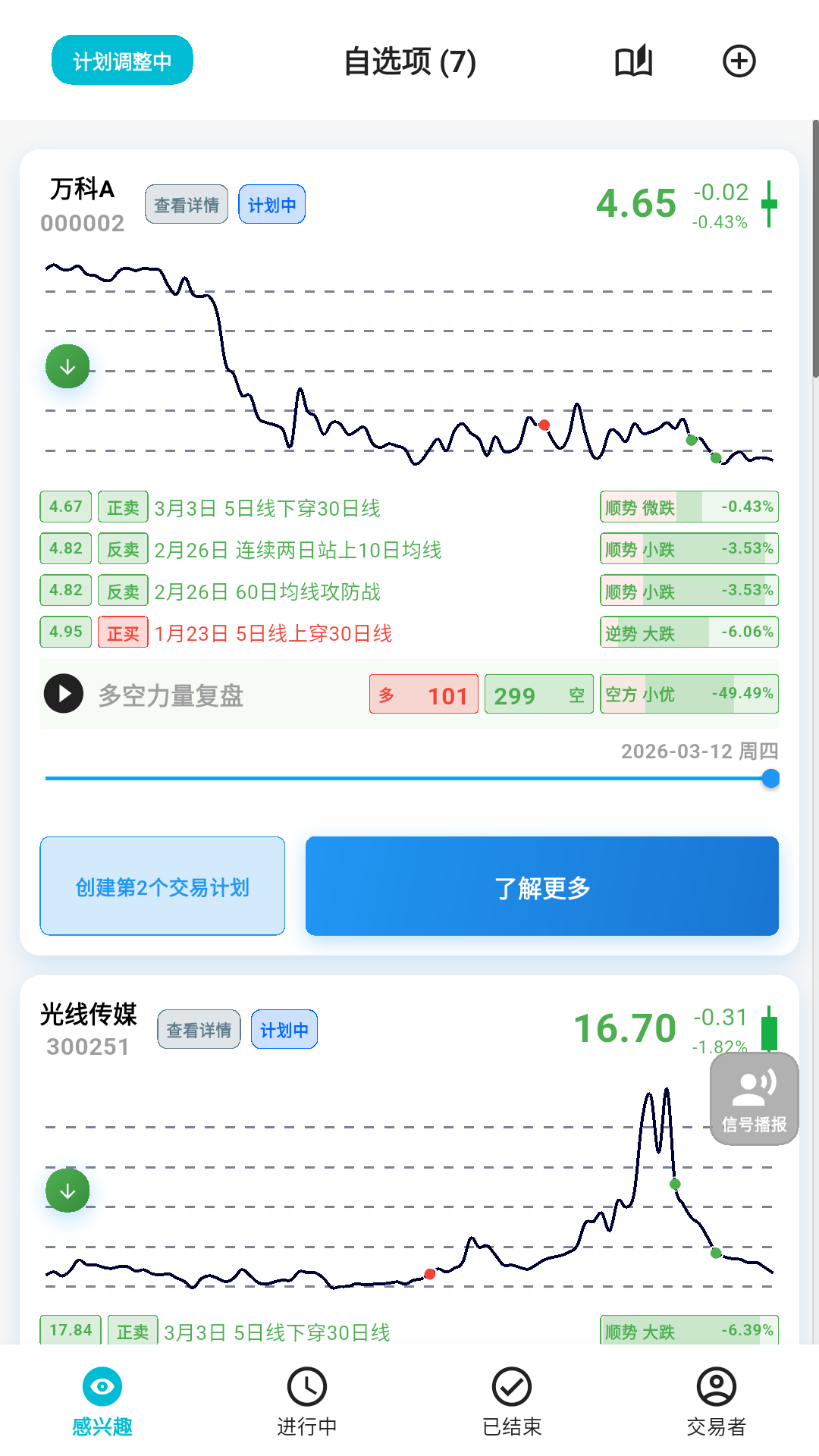Tap the green arrow icon on 万科A chart
This screenshot has height=1456, width=819.
67,366
